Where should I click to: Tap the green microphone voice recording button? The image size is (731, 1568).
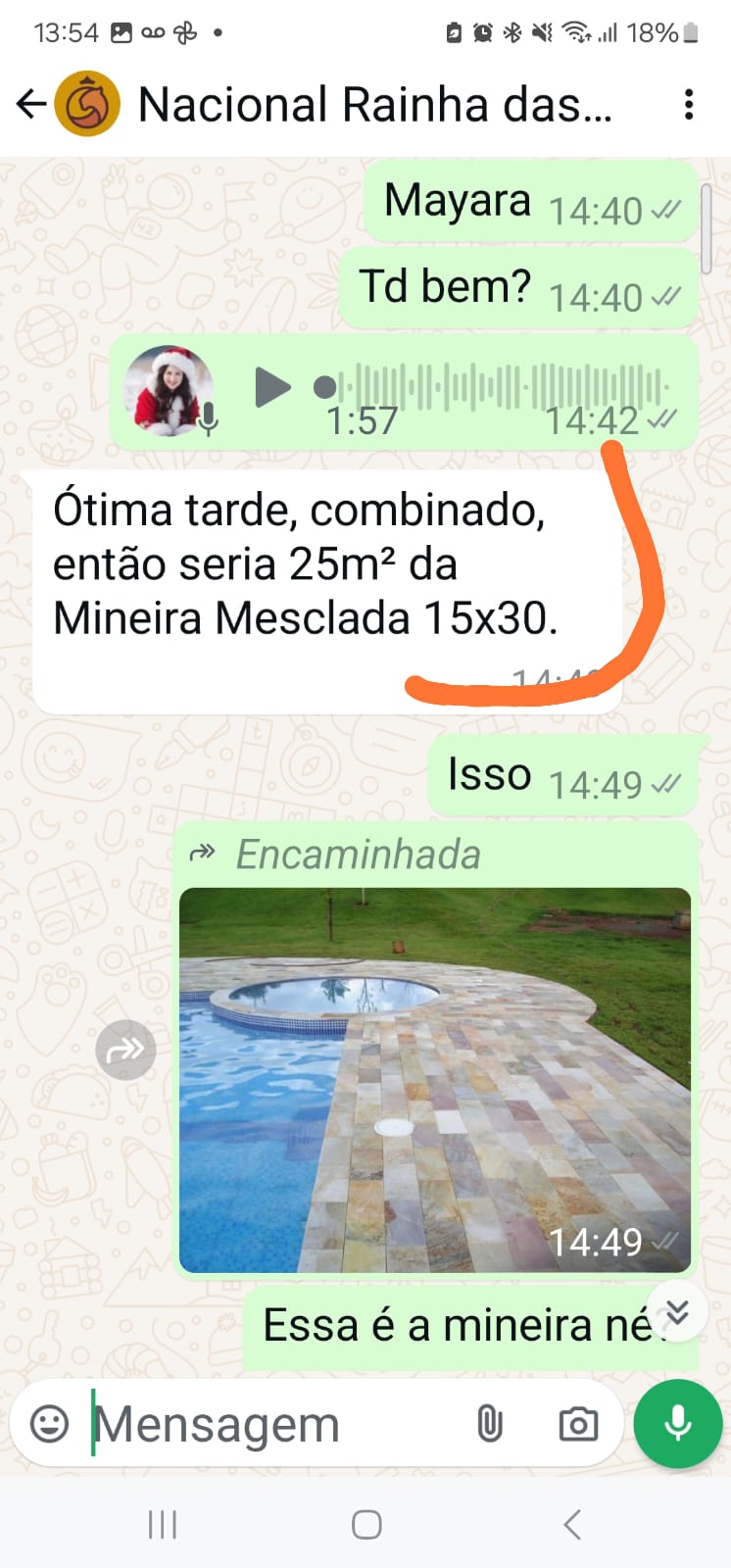point(677,1424)
